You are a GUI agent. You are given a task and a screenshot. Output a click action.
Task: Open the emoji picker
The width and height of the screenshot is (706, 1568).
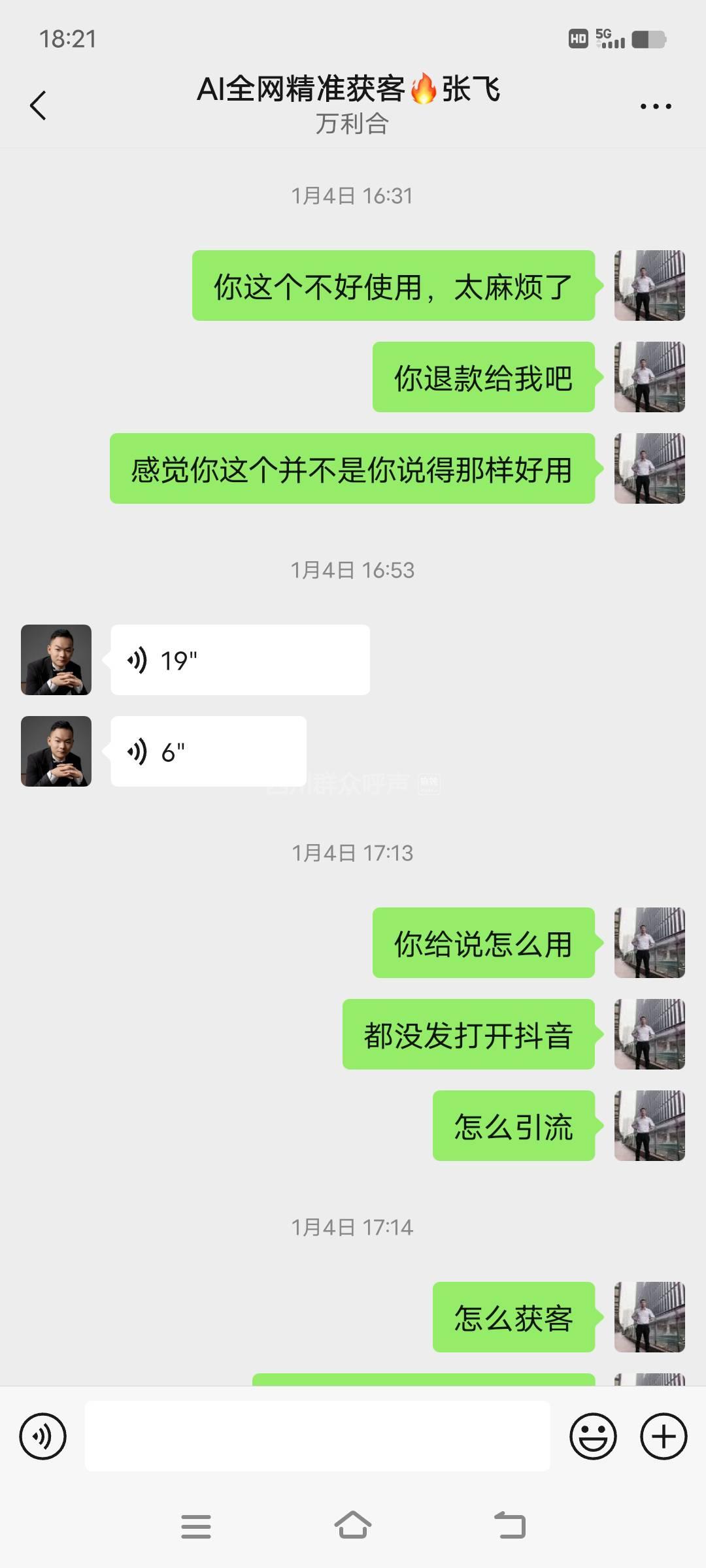click(593, 1436)
